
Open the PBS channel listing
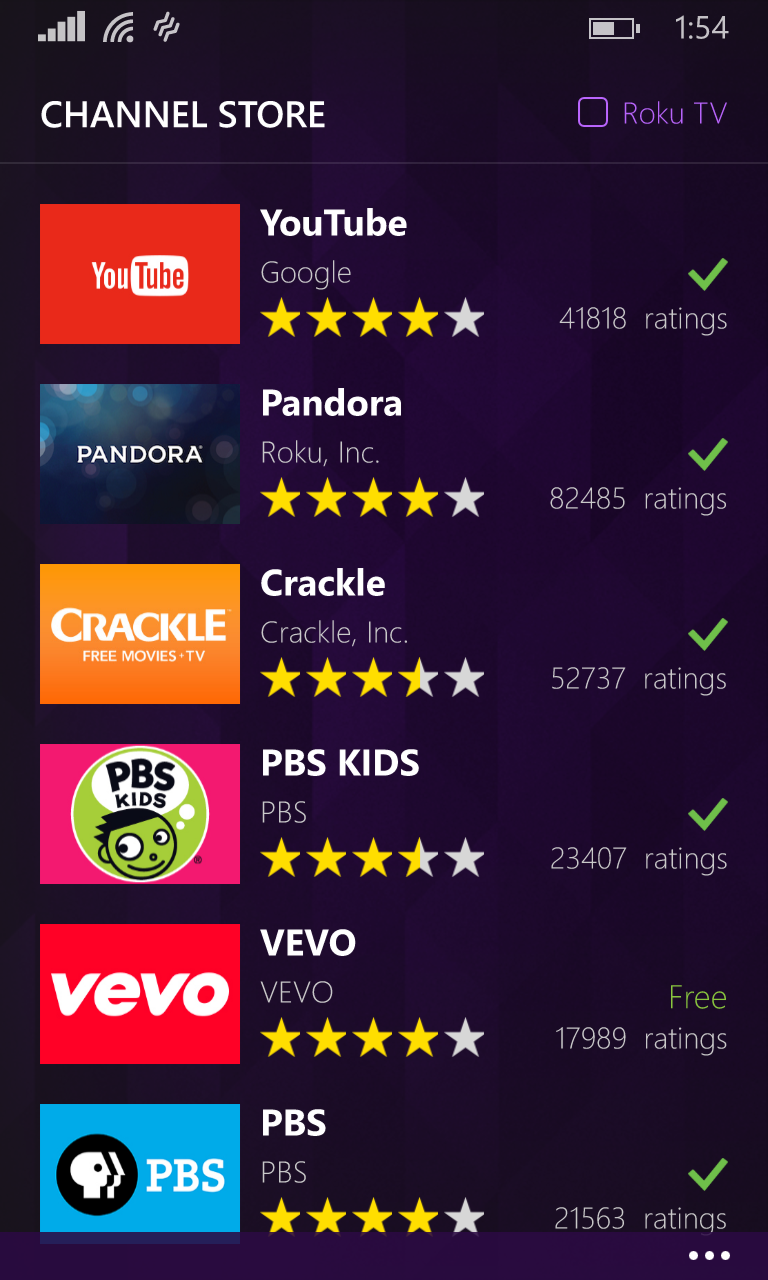click(x=384, y=1168)
